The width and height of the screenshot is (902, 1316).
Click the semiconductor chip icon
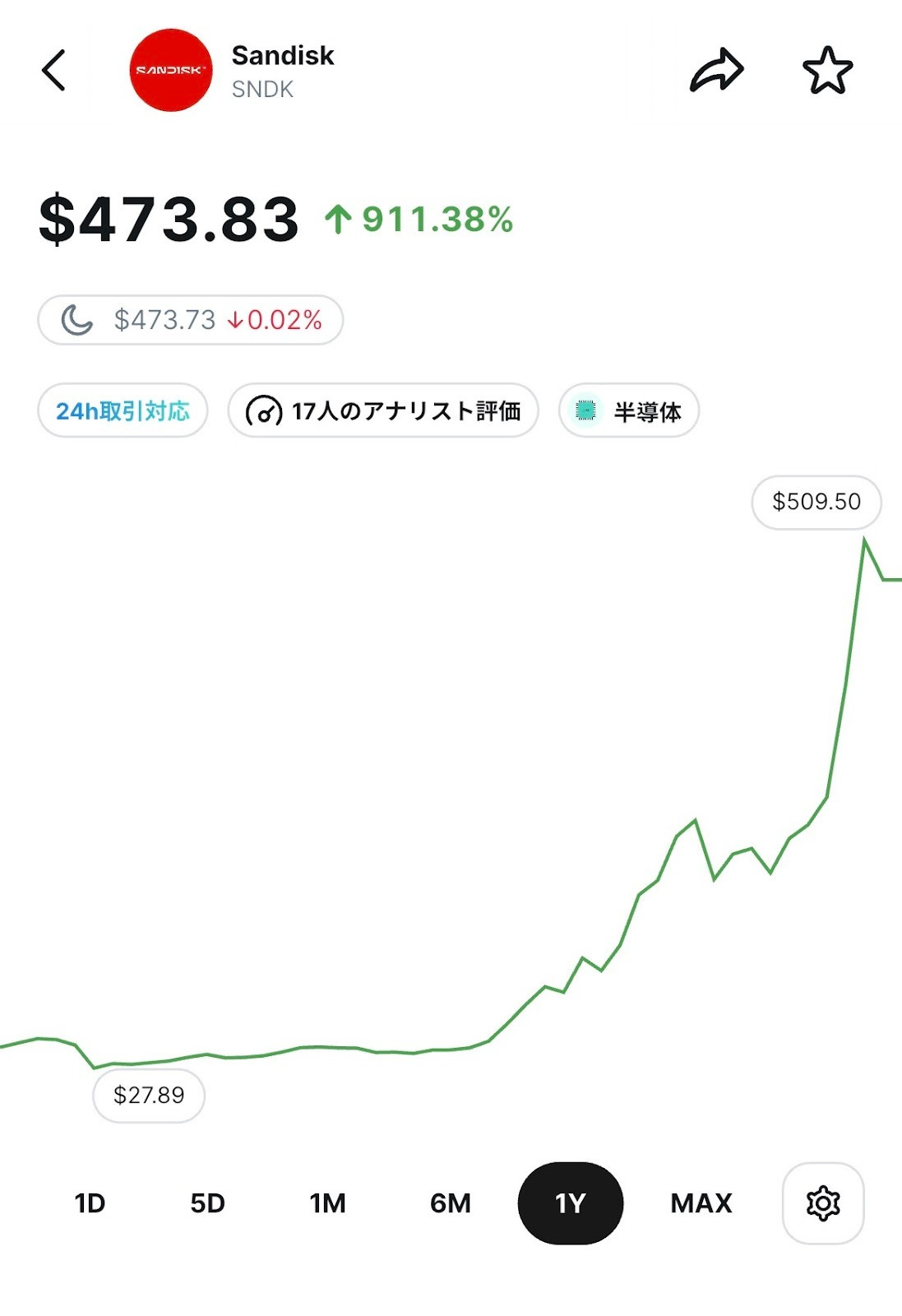click(x=585, y=410)
